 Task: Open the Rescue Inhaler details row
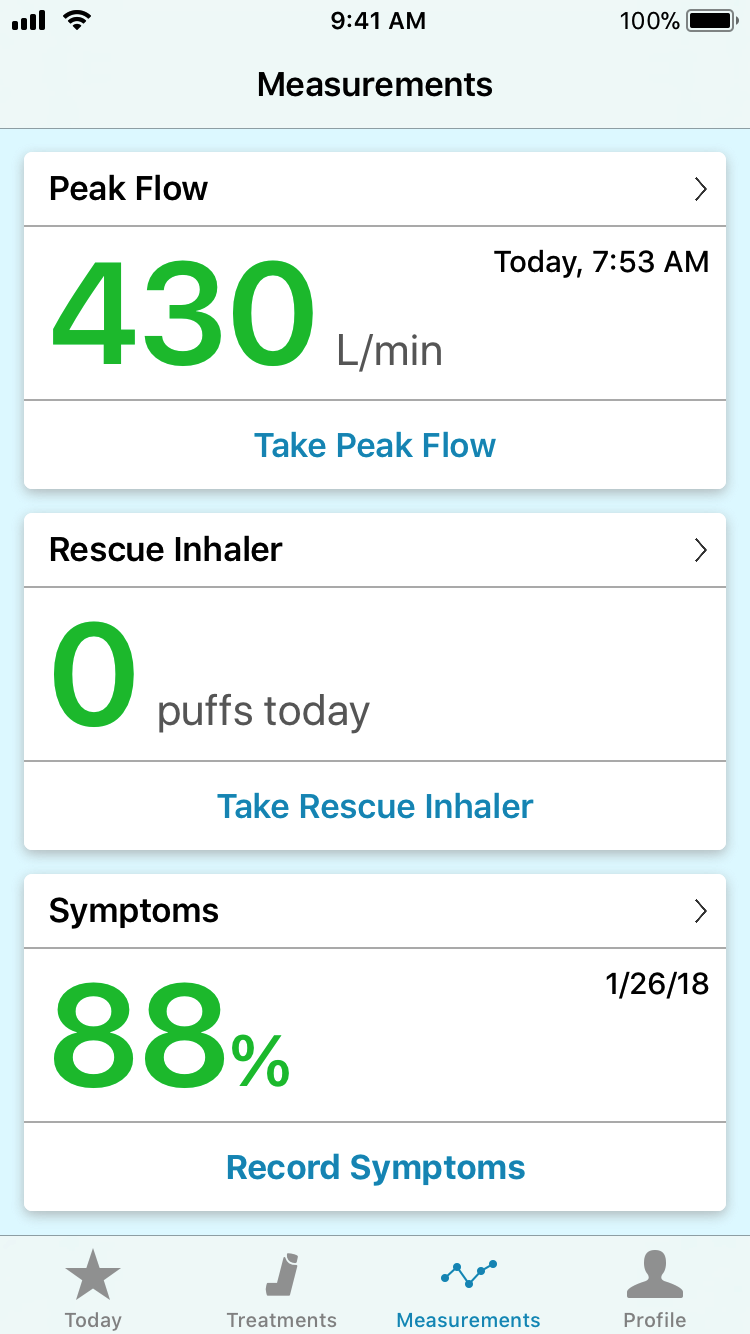click(x=375, y=550)
